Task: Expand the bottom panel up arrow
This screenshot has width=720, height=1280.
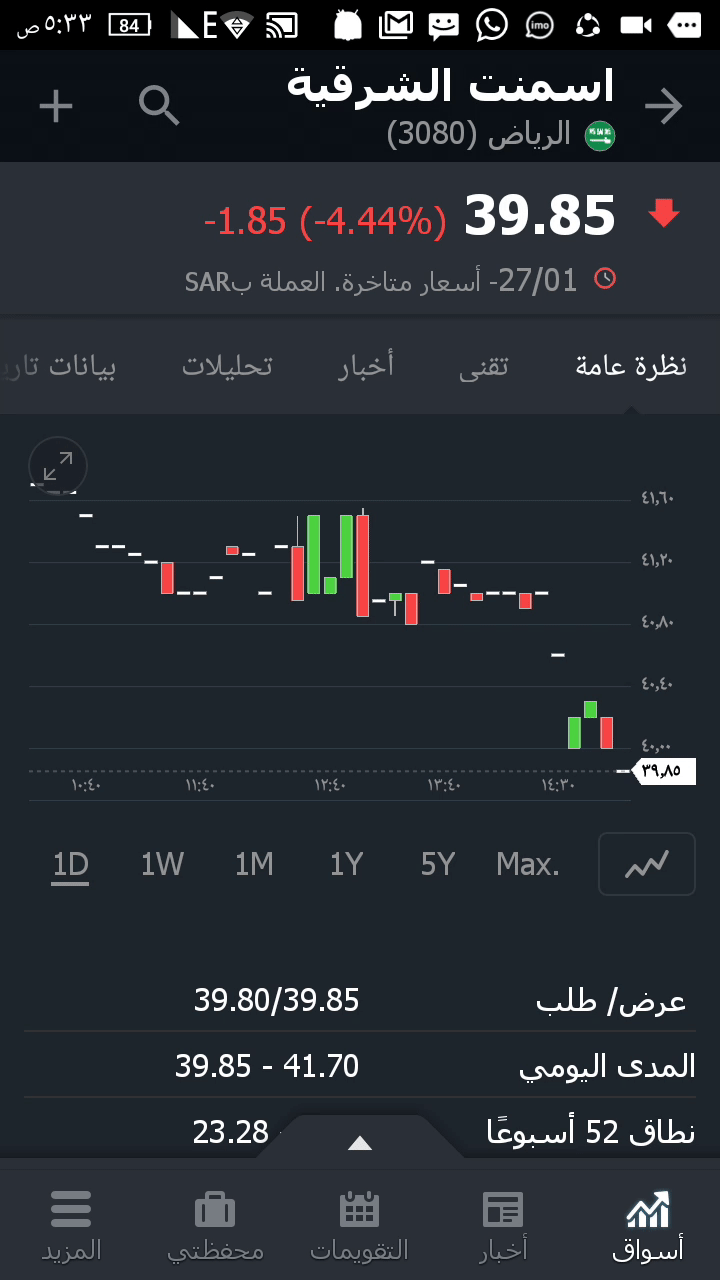Action: (x=360, y=1143)
